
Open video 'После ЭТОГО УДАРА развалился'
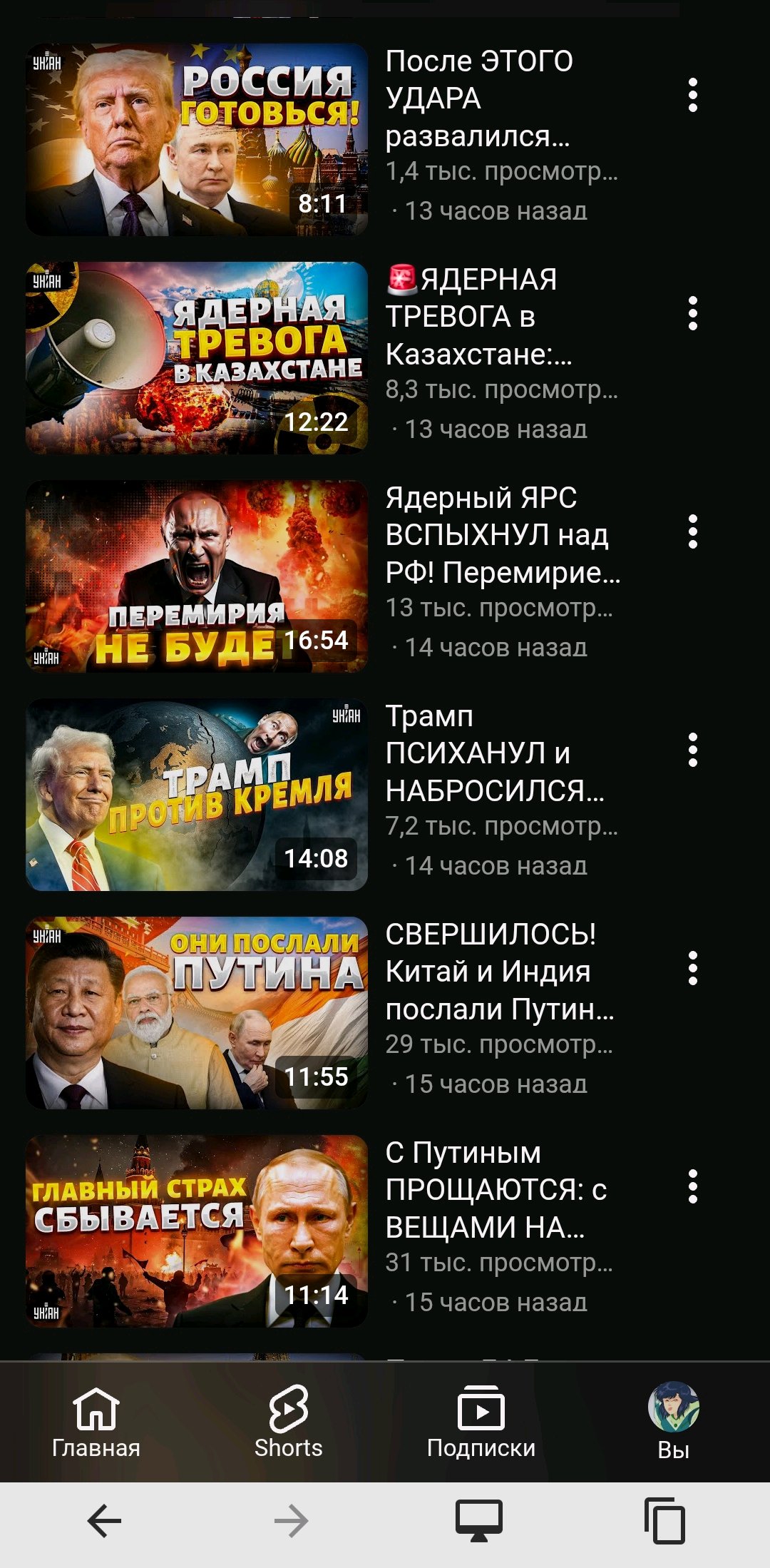(197, 140)
